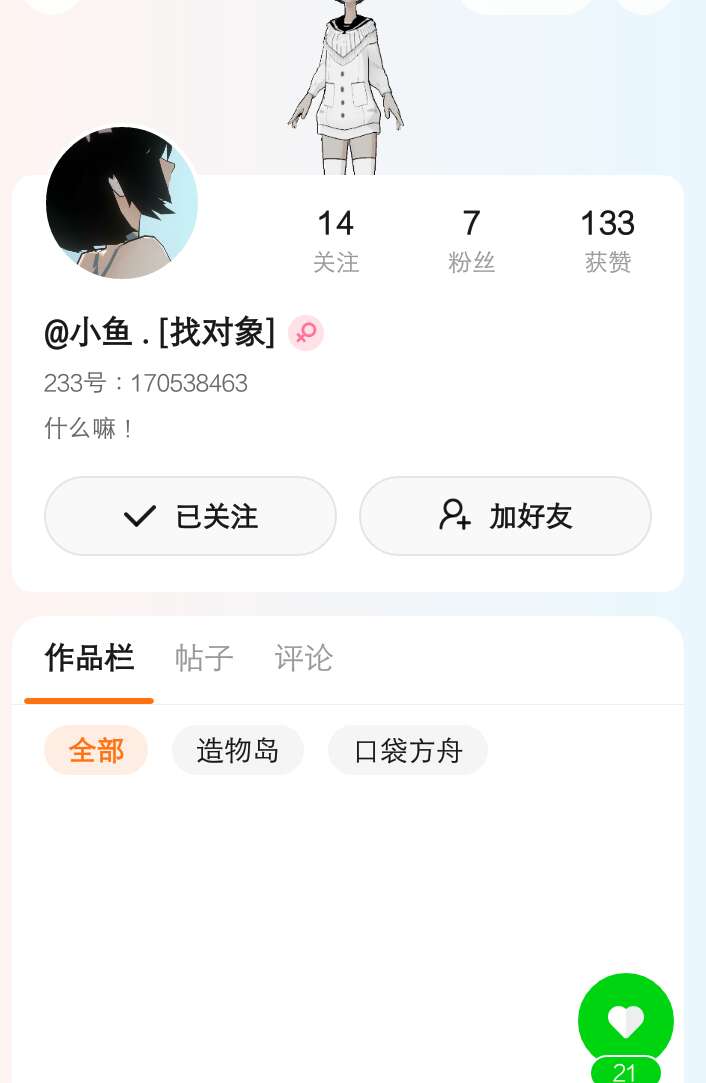Open the user's profile avatar
706x1083 pixels.
pos(122,203)
